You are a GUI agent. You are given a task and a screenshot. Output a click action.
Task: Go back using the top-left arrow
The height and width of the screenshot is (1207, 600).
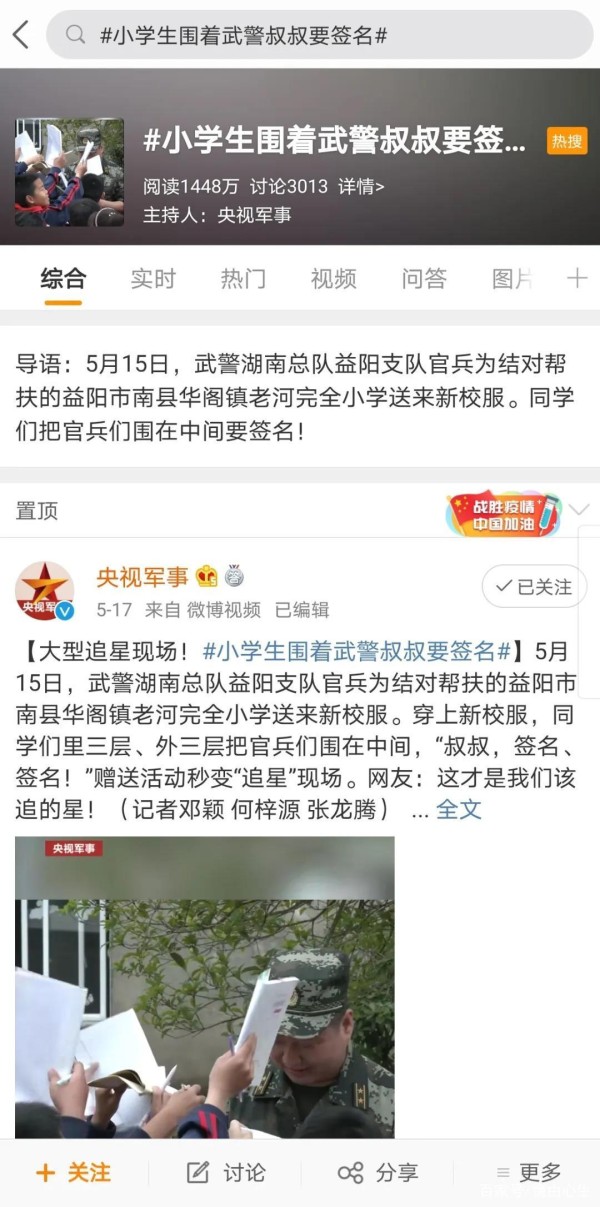tap(20, 35)
